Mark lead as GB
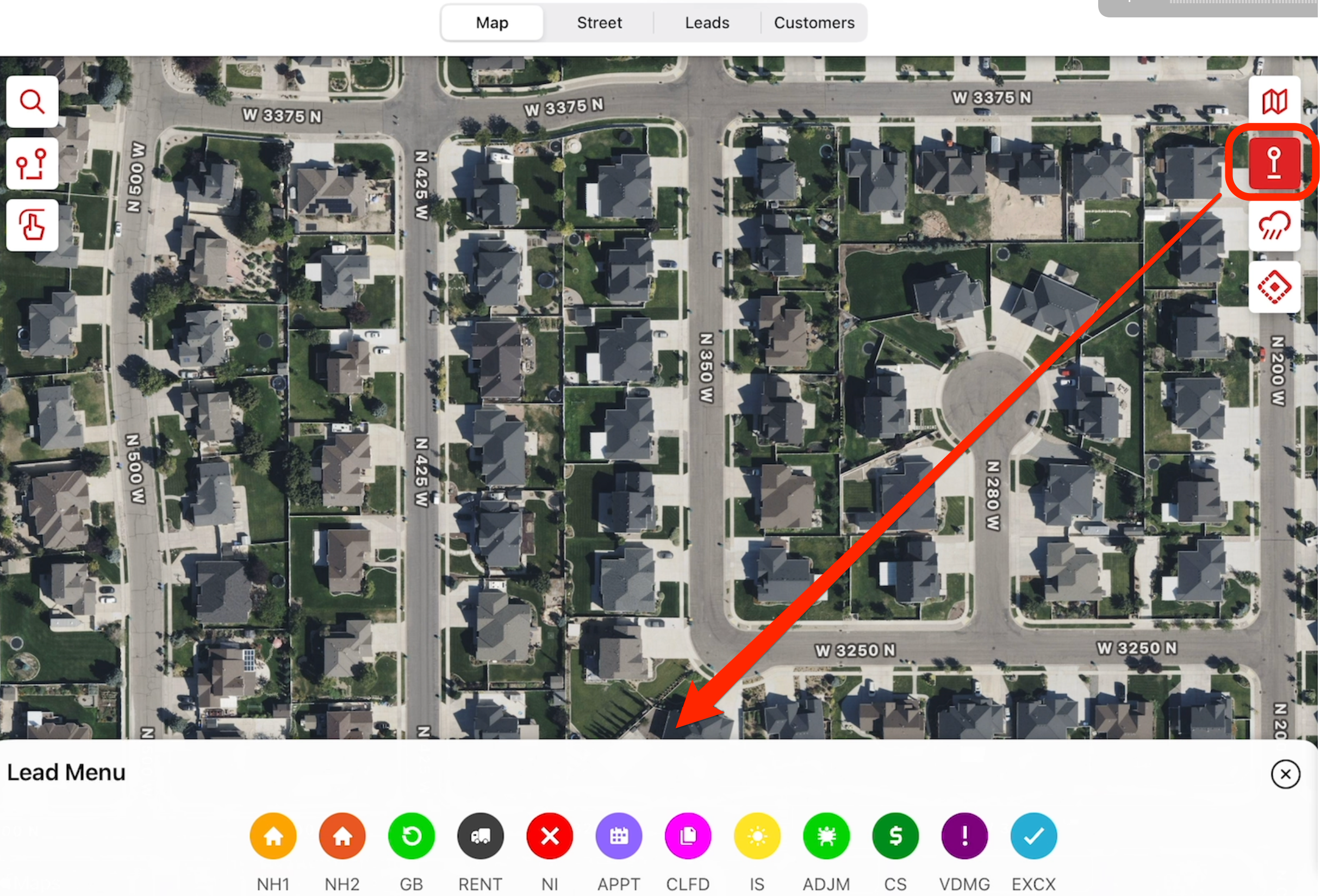Image resolution: width=1320 pixels, height=896 pixels. [x=411, y=836]
